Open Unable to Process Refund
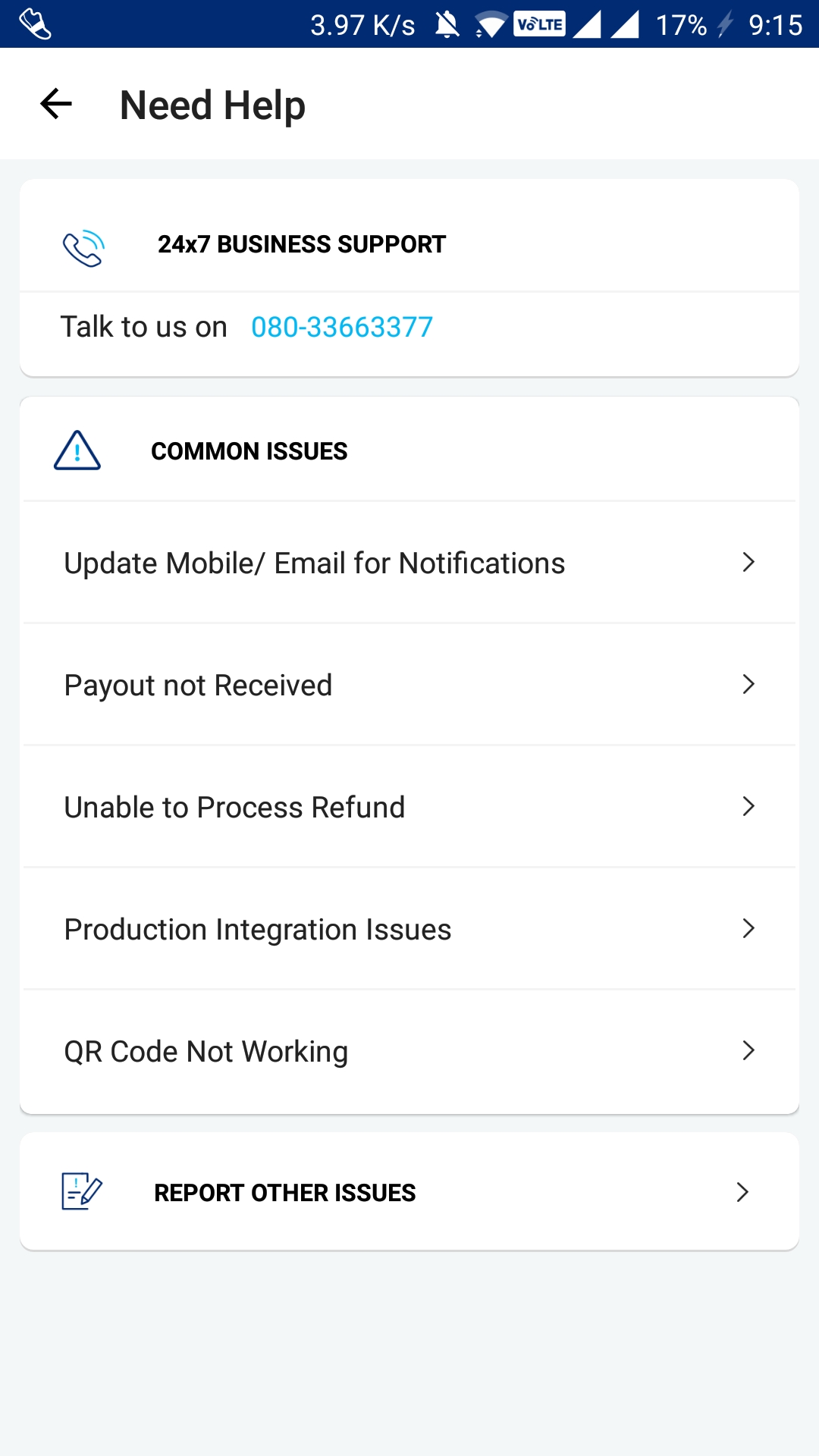Screen dimensions: 819x1456 (x=409, y=808)
